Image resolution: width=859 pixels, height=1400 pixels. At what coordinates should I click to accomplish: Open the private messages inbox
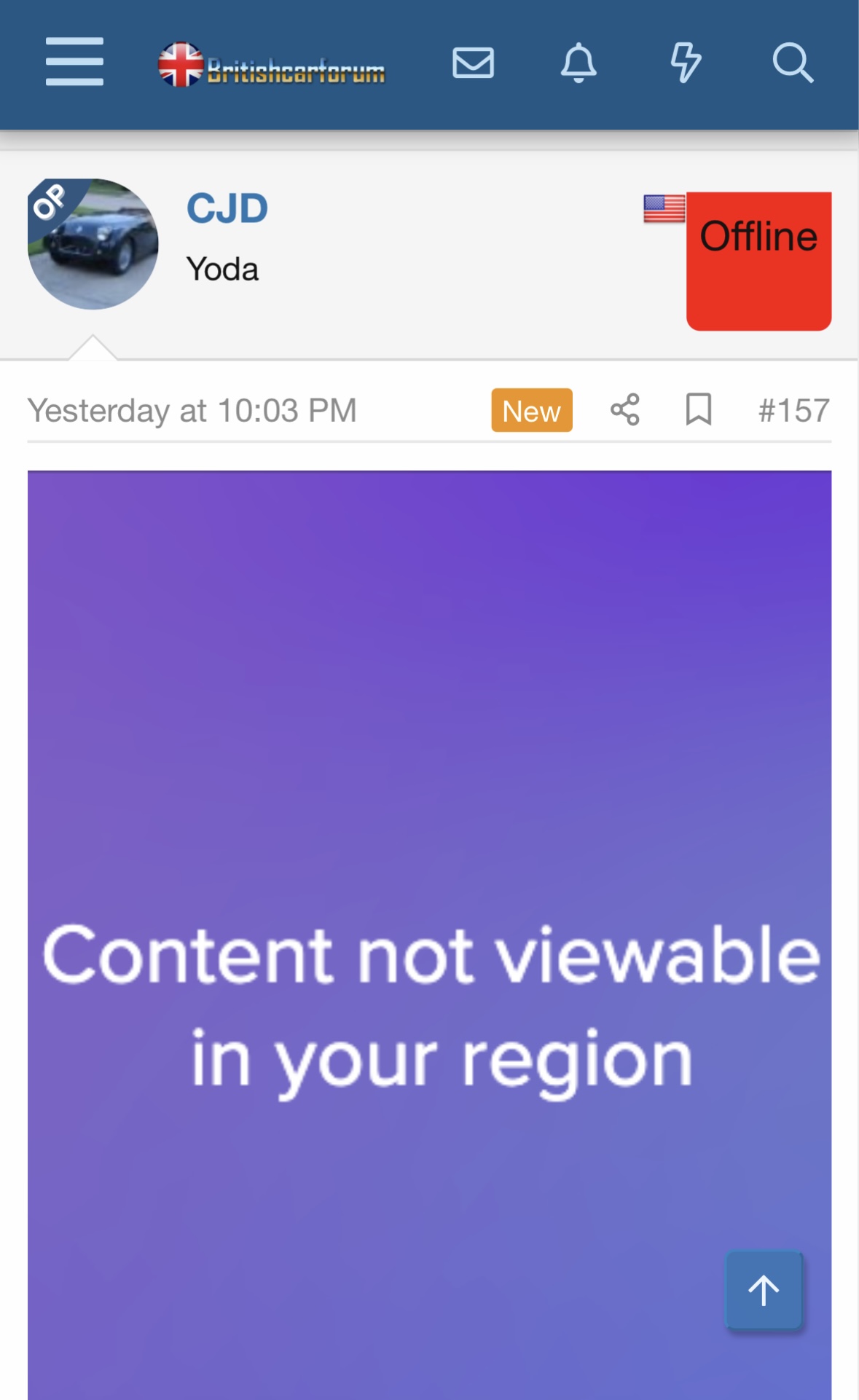pos(473,63)
